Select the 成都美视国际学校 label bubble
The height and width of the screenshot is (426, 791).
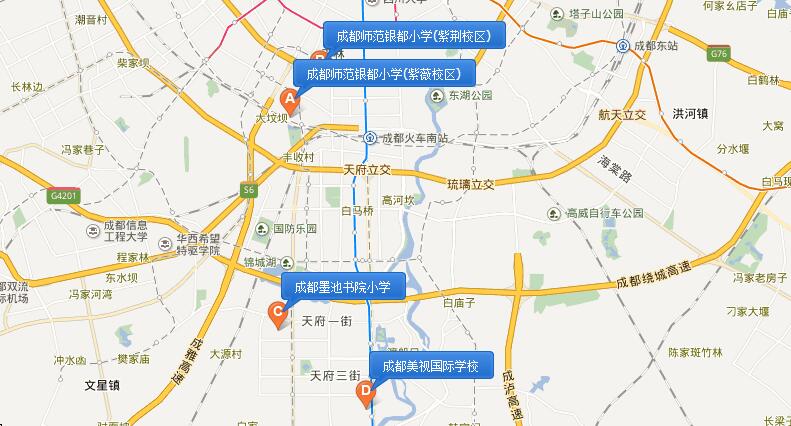(x=431, y=365)
